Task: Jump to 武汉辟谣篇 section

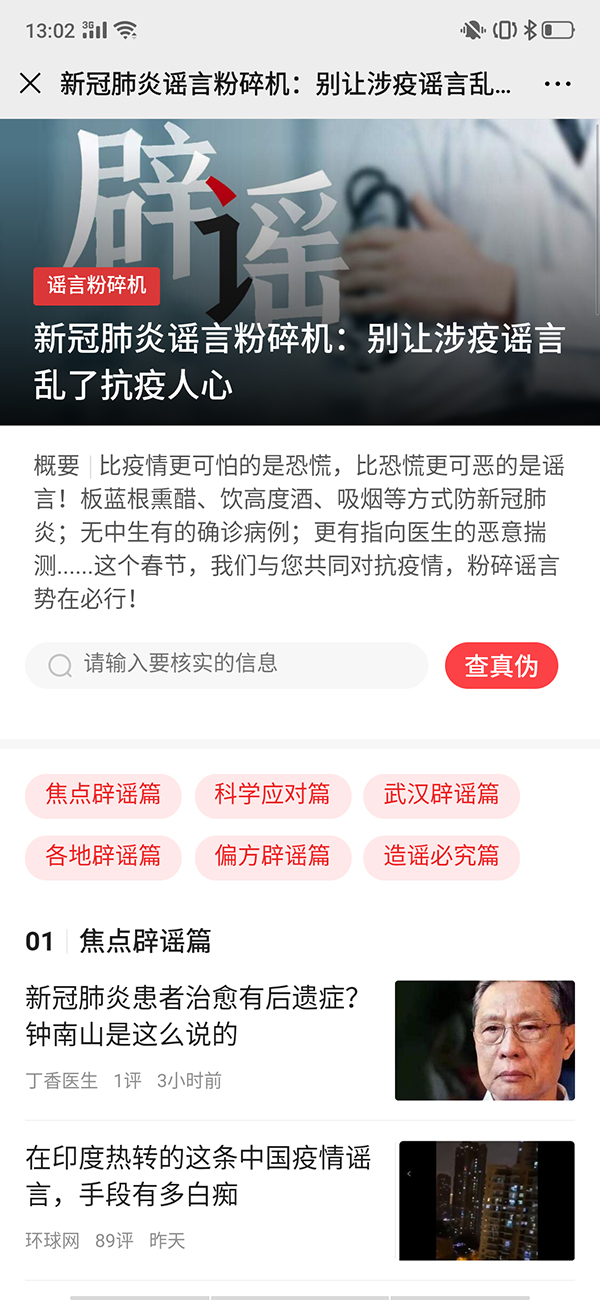Action: click(441, 795)
